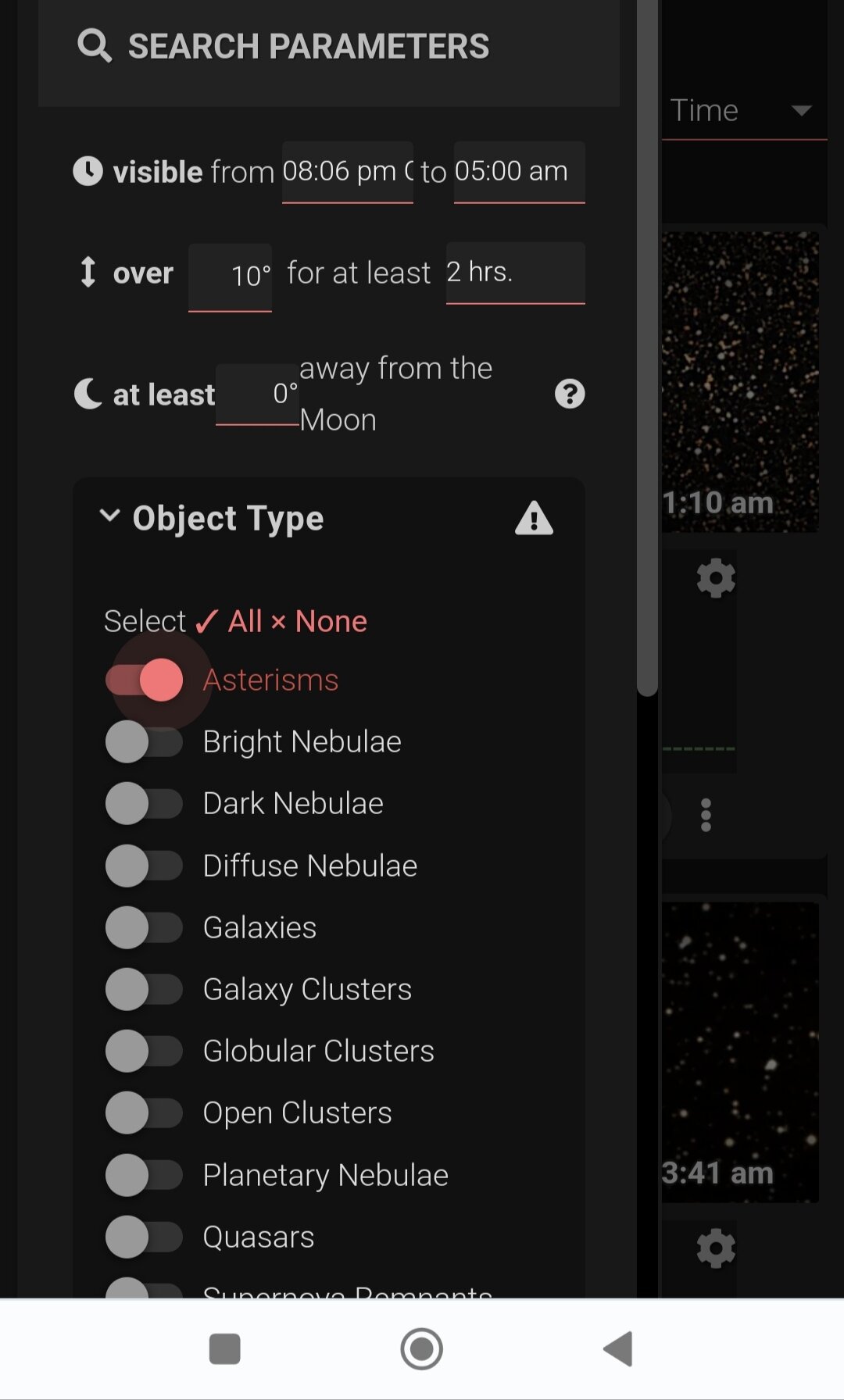Toggle on Galaxies
Viewport: 844px width, 1400px height.
click(x=145, y=927)
